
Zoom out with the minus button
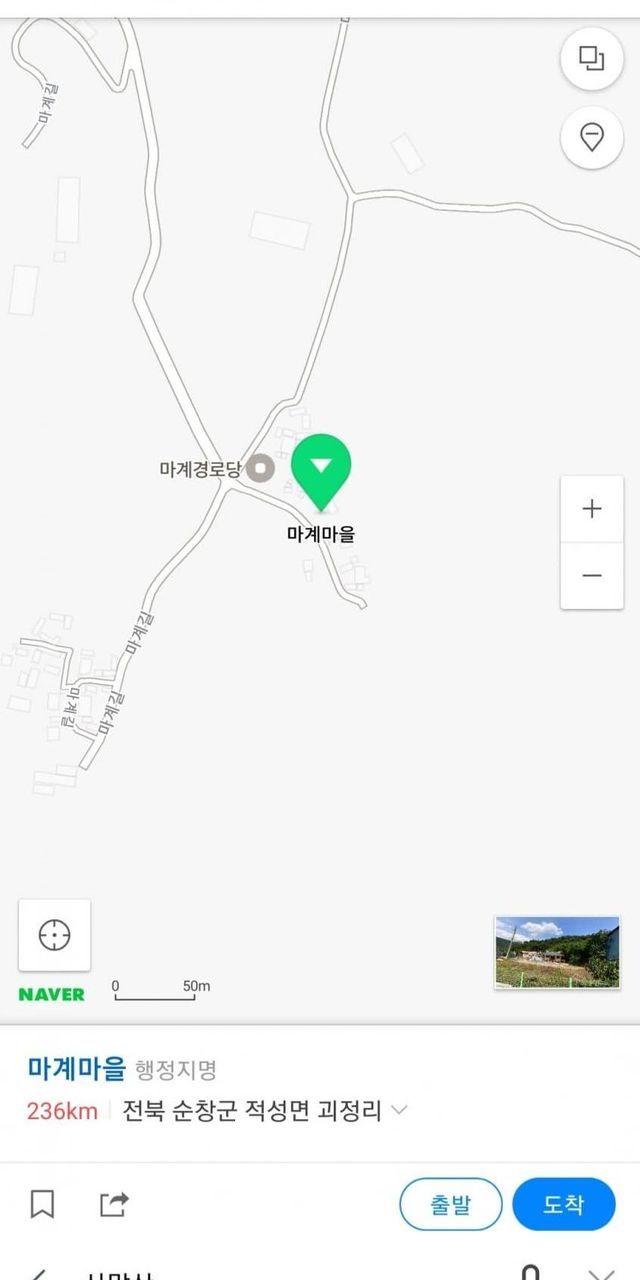point(592,575)
